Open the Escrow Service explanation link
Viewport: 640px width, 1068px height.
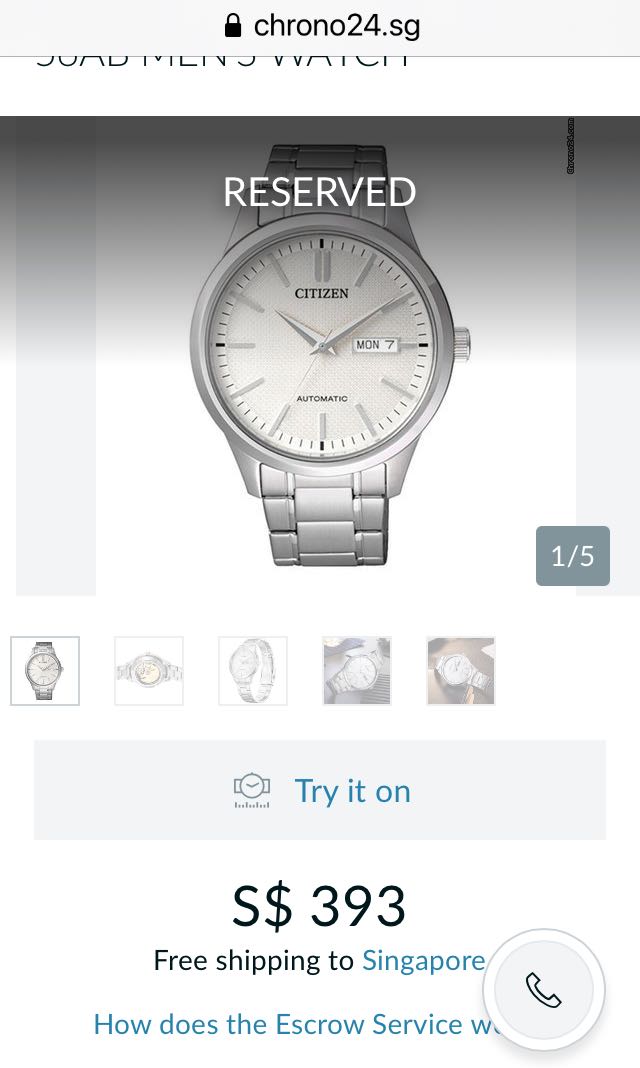(x=290, y=1024)
